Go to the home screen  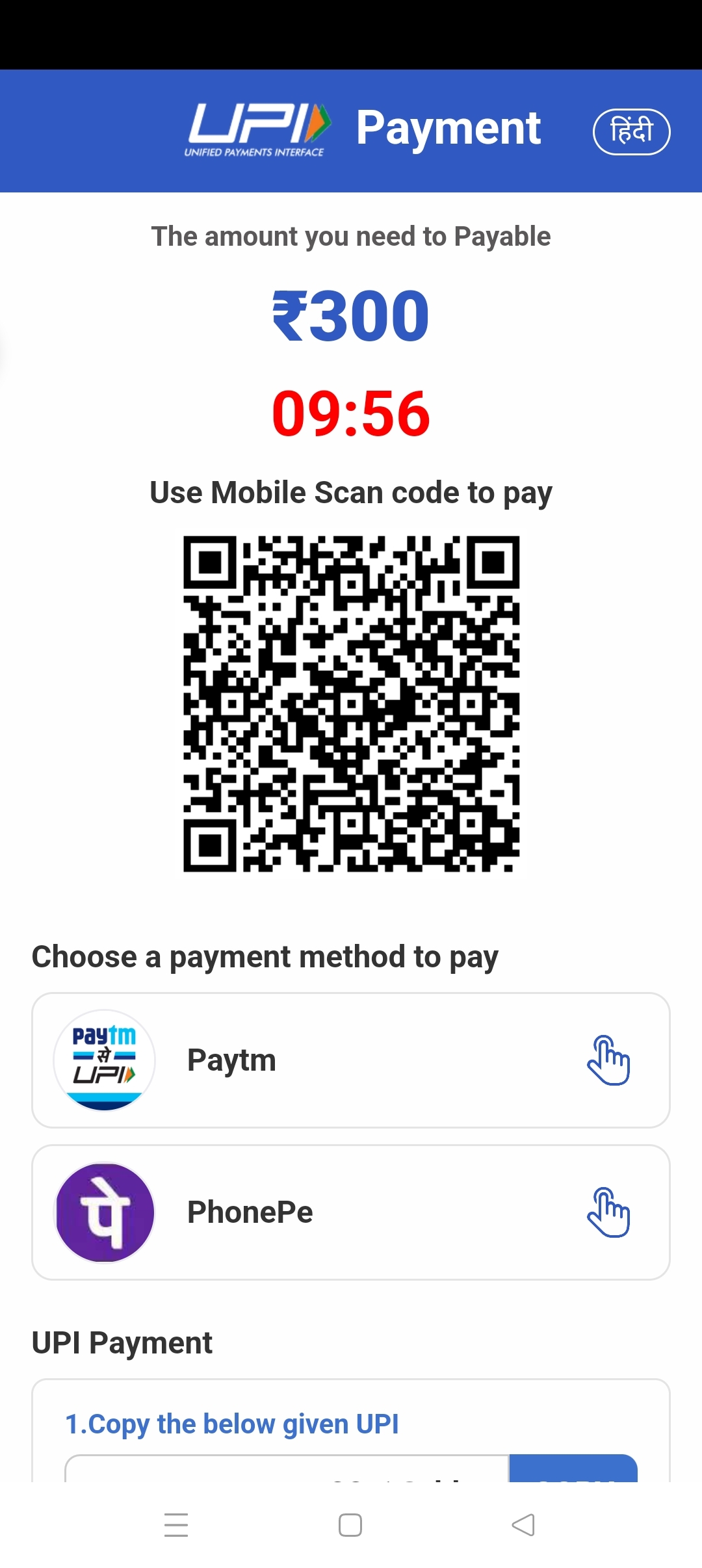tap(350, 1525)
